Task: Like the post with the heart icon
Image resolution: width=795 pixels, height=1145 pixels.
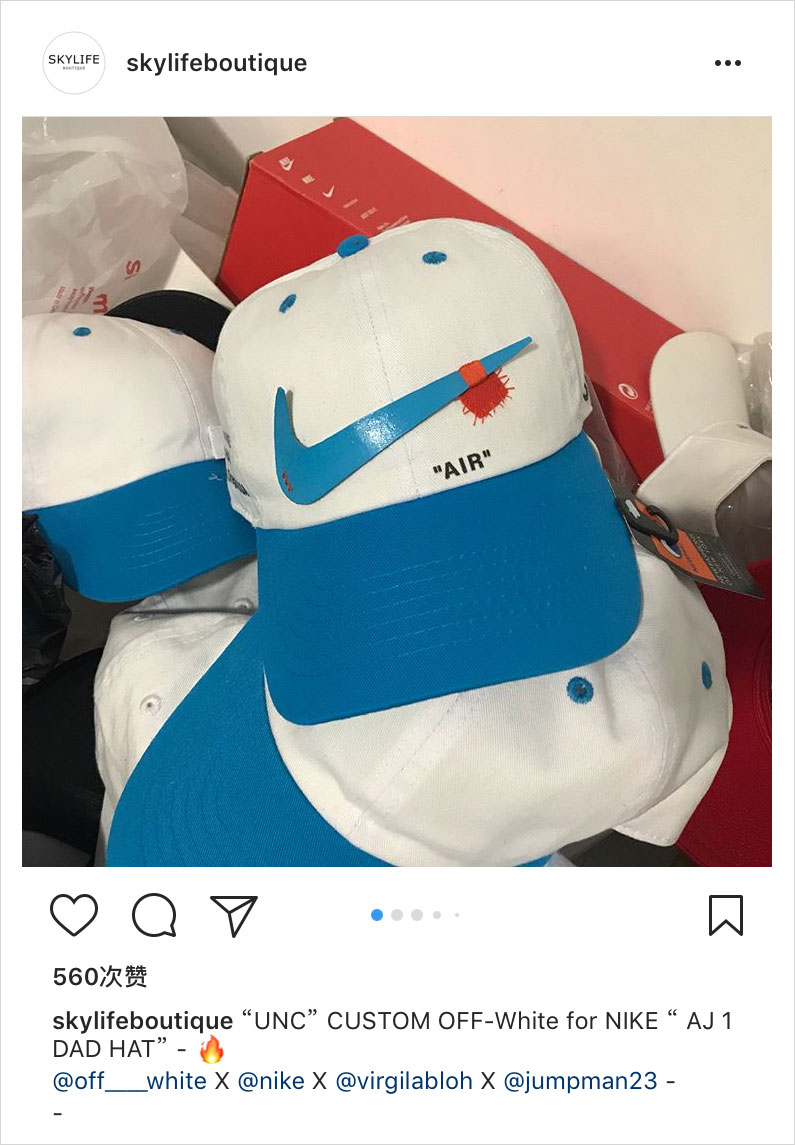Action: click(x=74, y=915)
